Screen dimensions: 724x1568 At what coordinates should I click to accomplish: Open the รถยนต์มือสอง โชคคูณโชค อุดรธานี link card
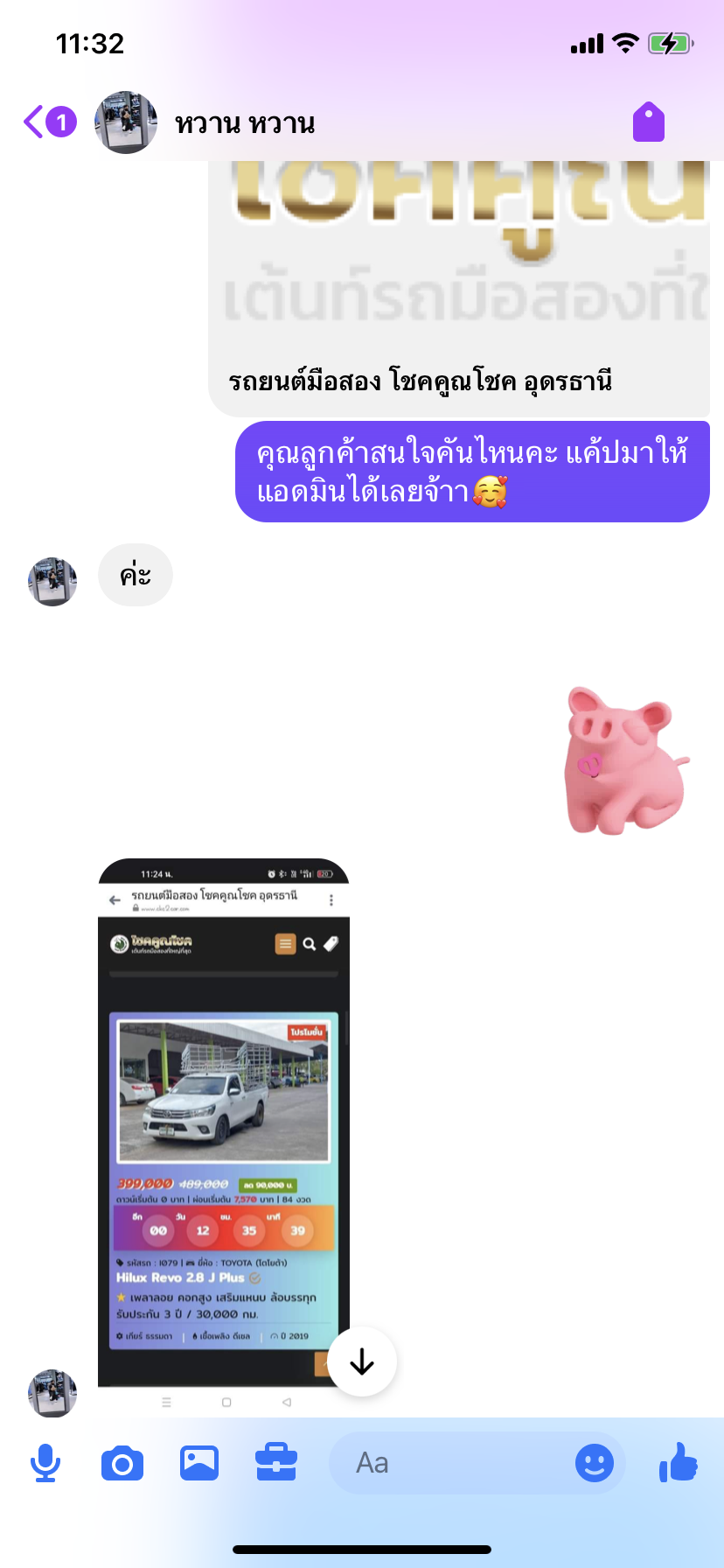(x=459, y=289)
